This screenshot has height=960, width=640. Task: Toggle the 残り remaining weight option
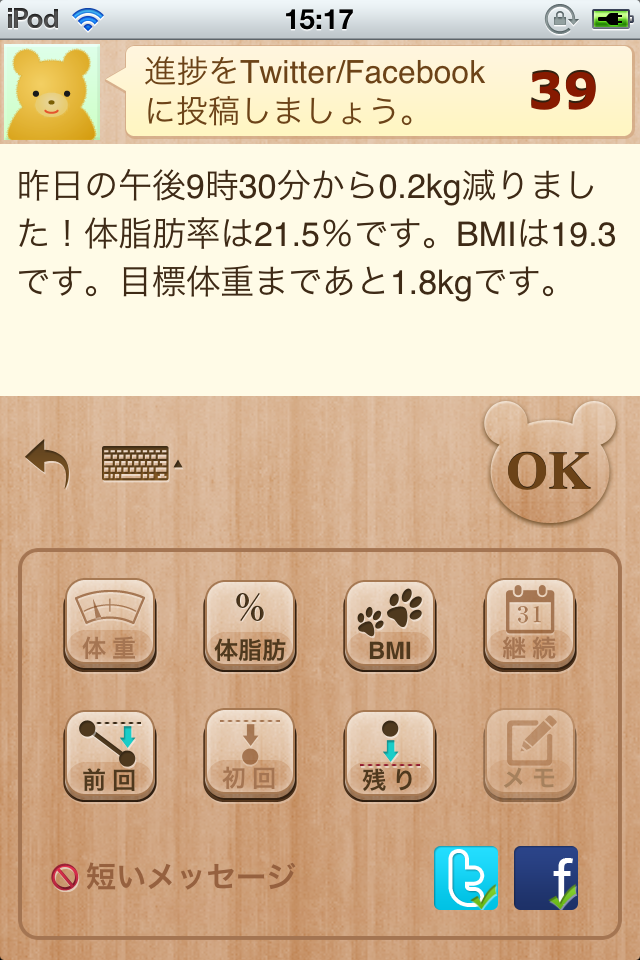click(390, 755)
